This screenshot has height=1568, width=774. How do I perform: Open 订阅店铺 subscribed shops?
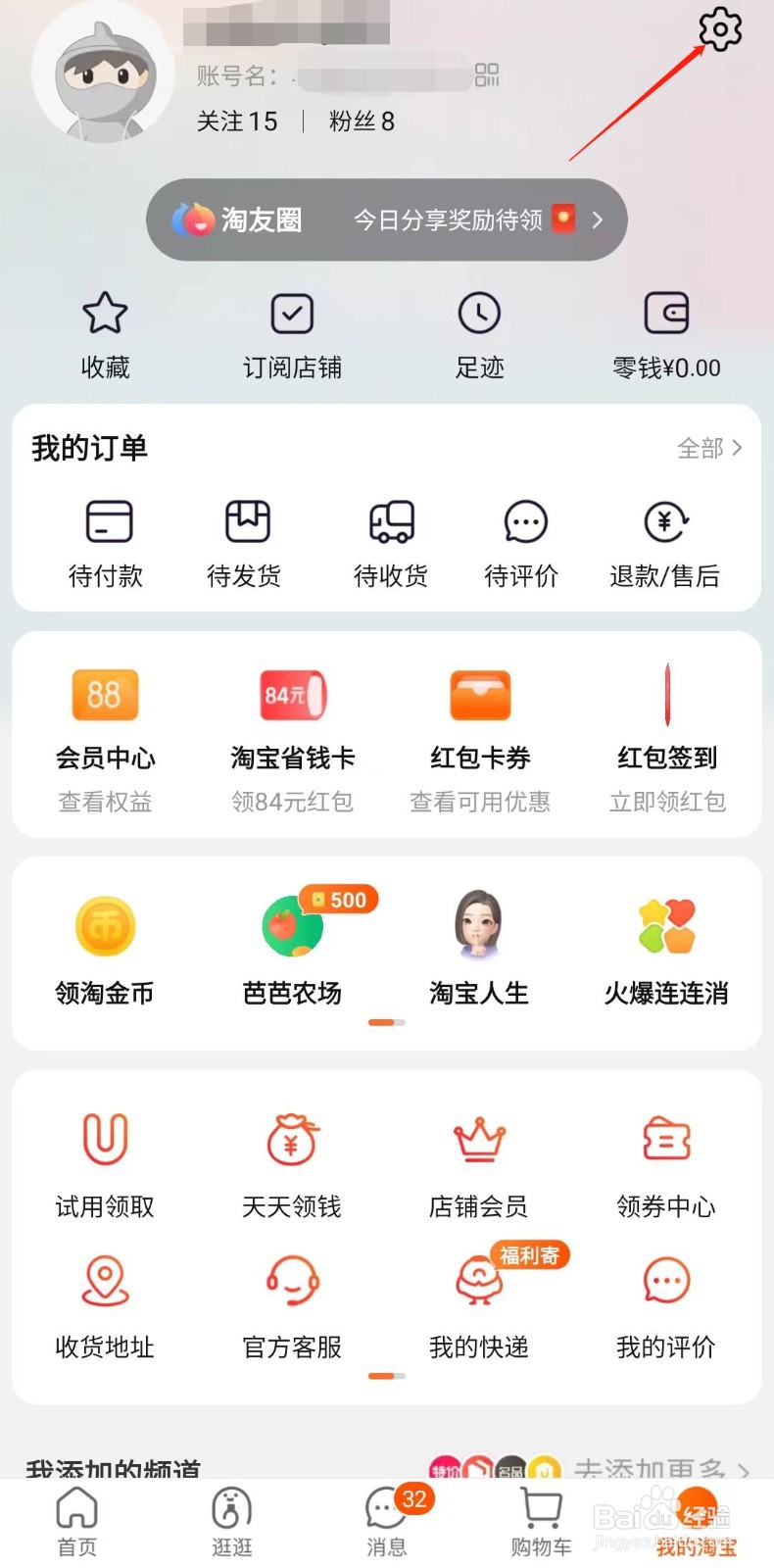292,336
